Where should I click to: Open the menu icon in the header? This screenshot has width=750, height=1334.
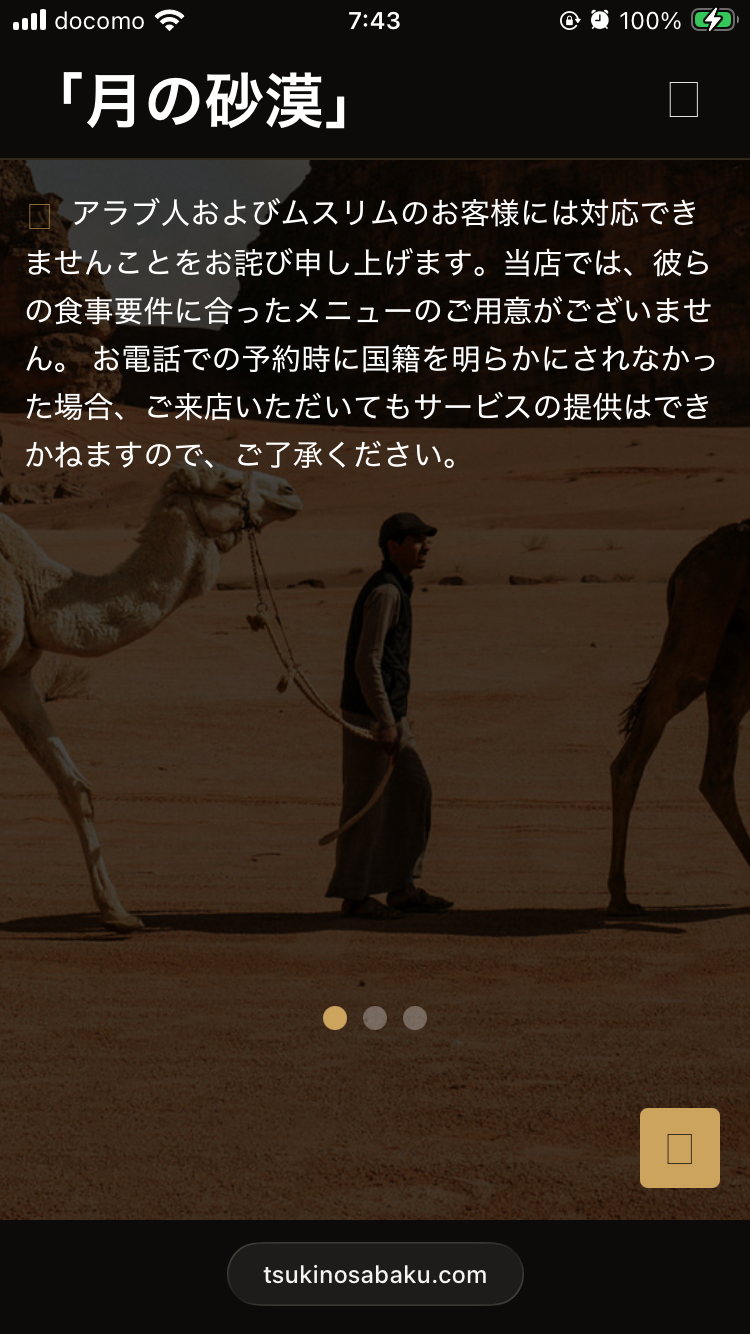[683, 99]
